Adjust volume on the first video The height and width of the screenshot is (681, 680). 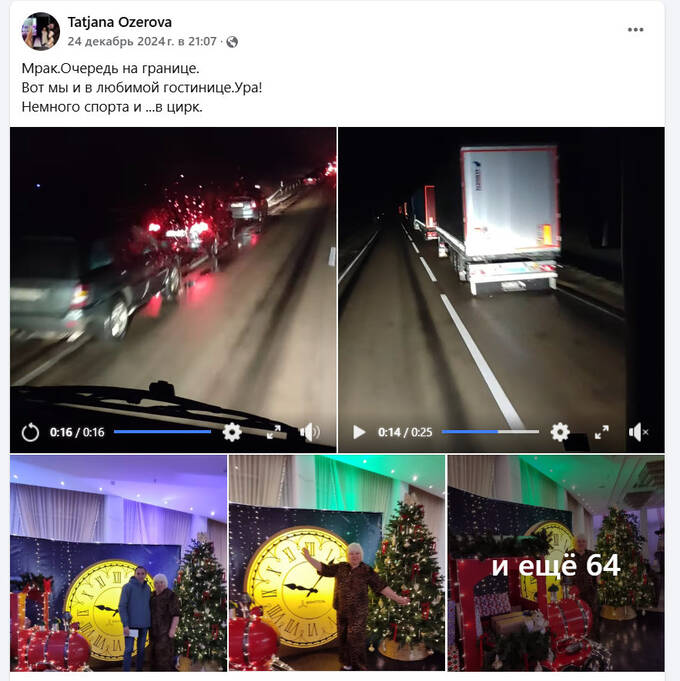pyautogui.click(x=310, y=432)
